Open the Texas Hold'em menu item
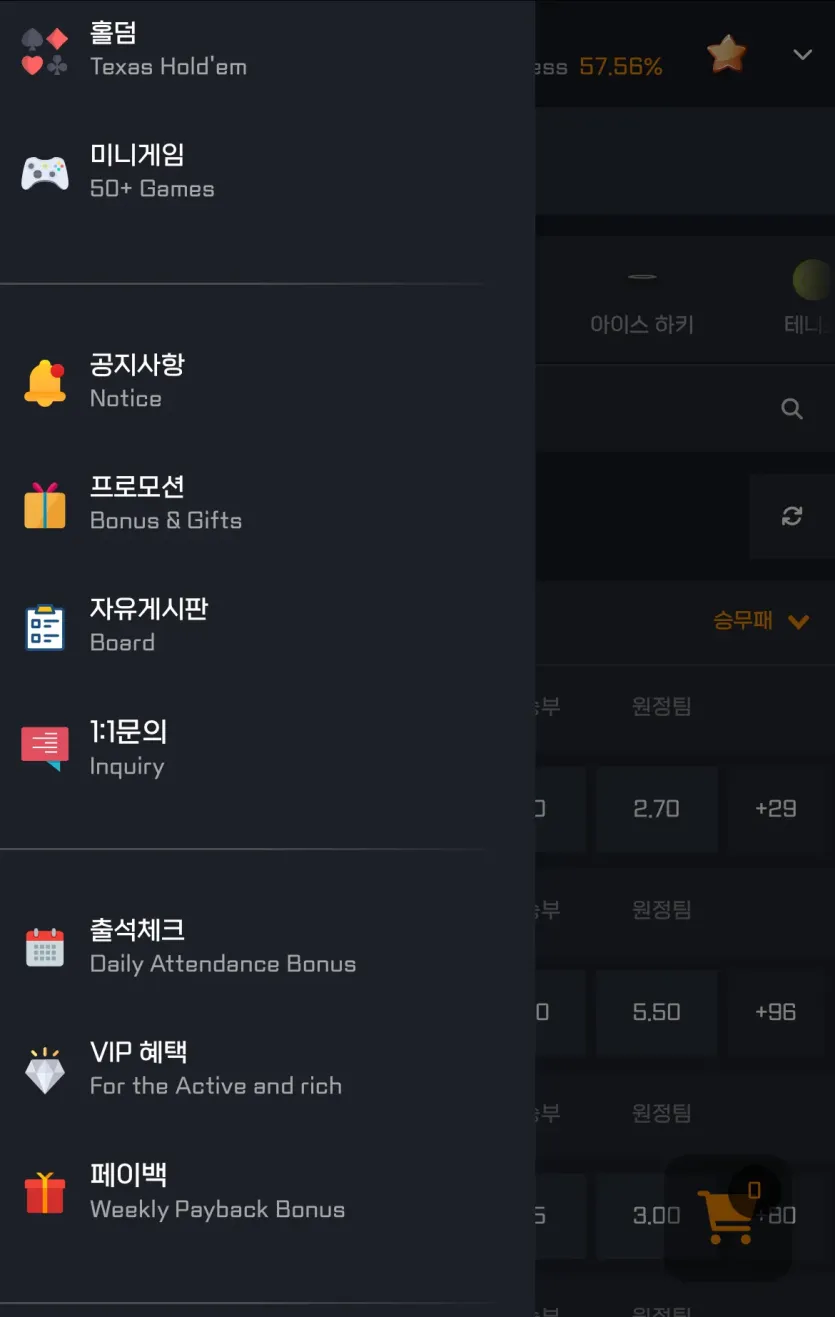Viewport: 835px width, 1317px height. (267, 50)
